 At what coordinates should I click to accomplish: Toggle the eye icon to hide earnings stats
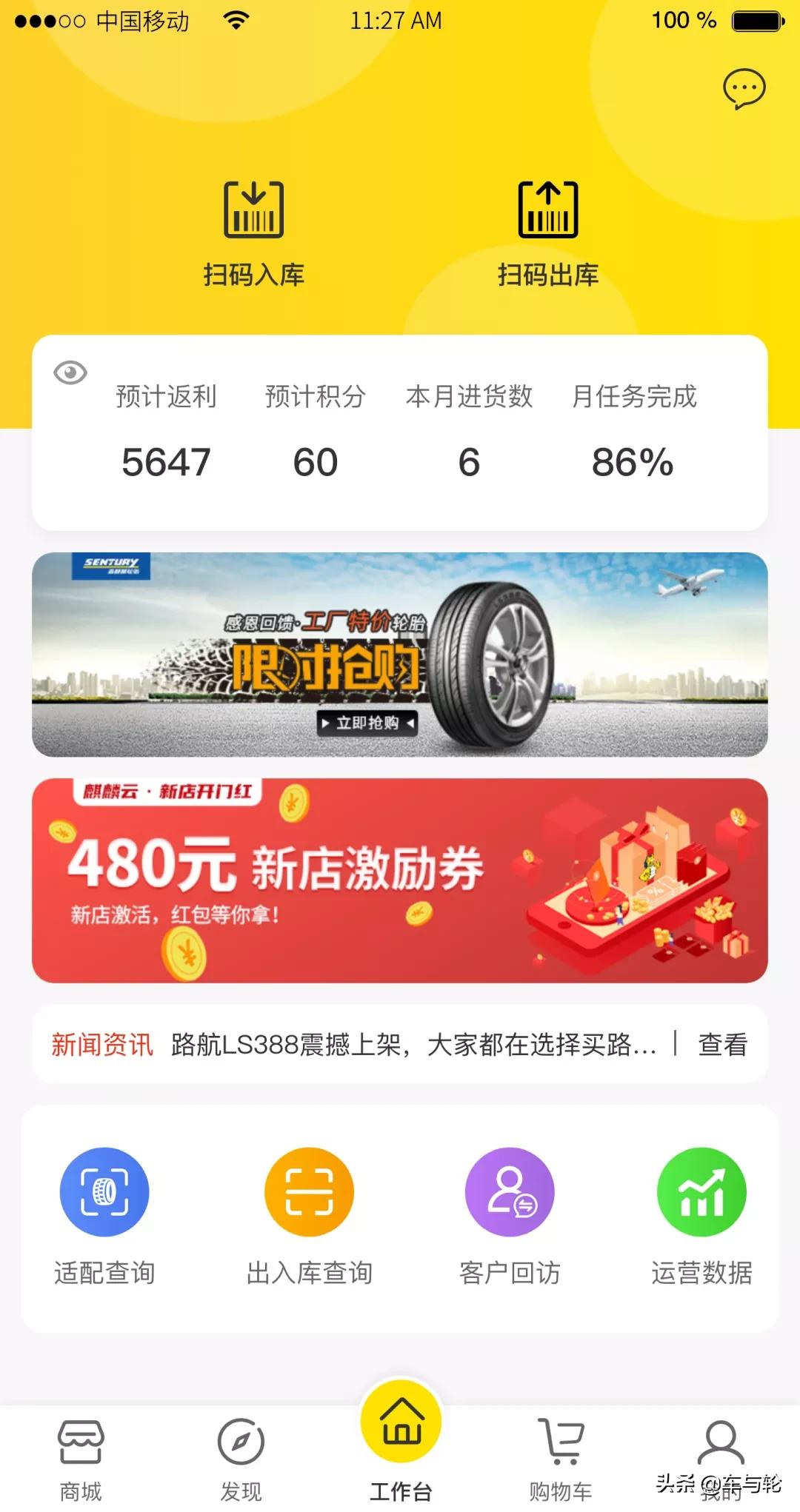70,374
